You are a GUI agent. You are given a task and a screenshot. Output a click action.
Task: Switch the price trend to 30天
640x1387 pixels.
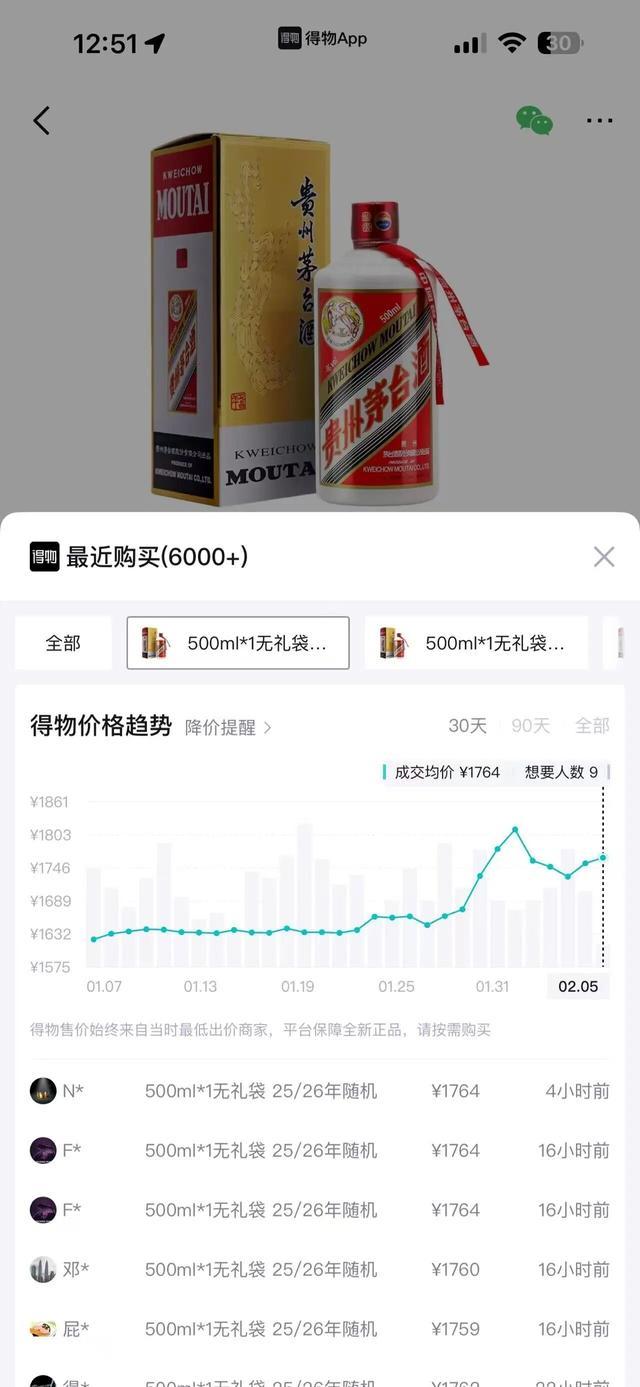pos(467,726)
